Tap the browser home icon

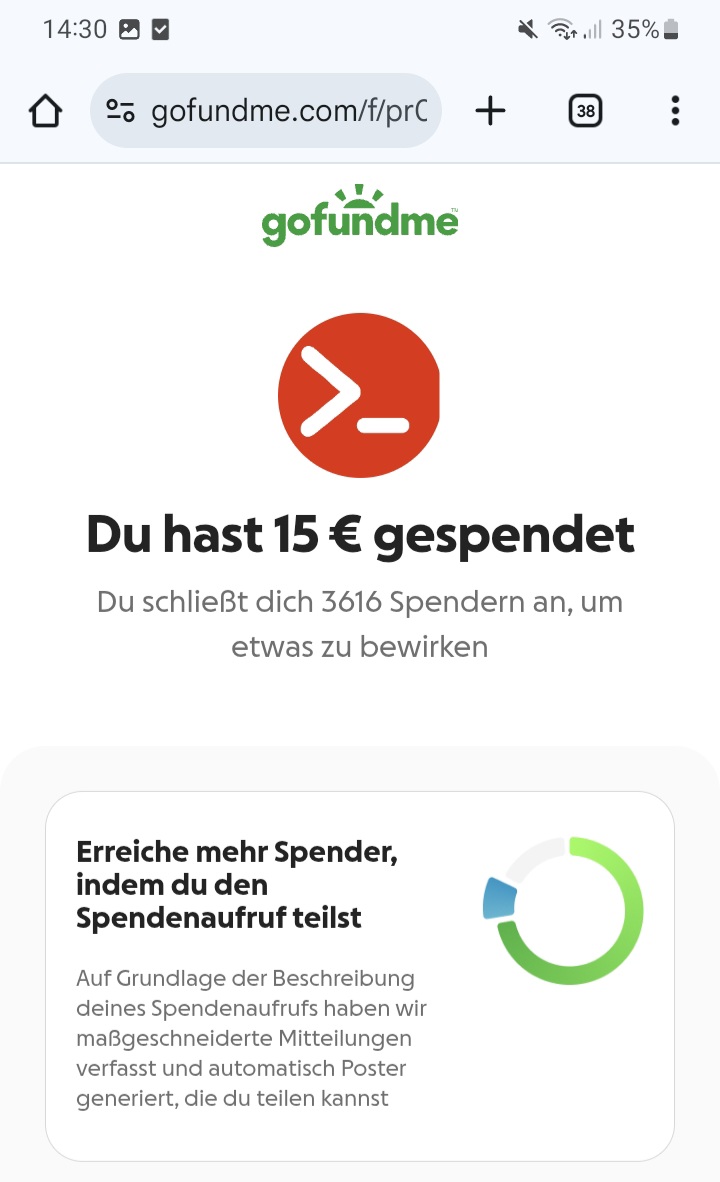46,111
